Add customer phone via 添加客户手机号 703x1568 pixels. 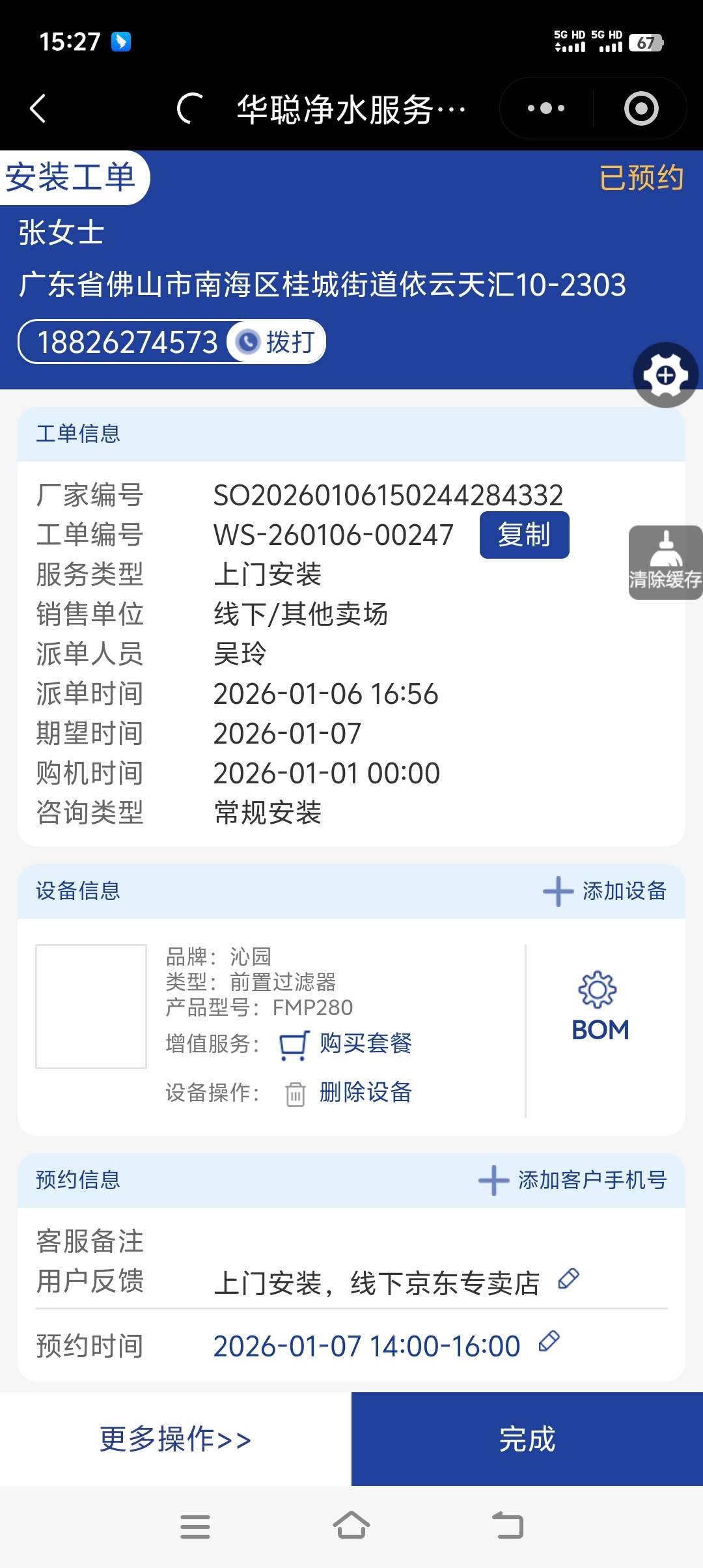(x=573, y=1180)
